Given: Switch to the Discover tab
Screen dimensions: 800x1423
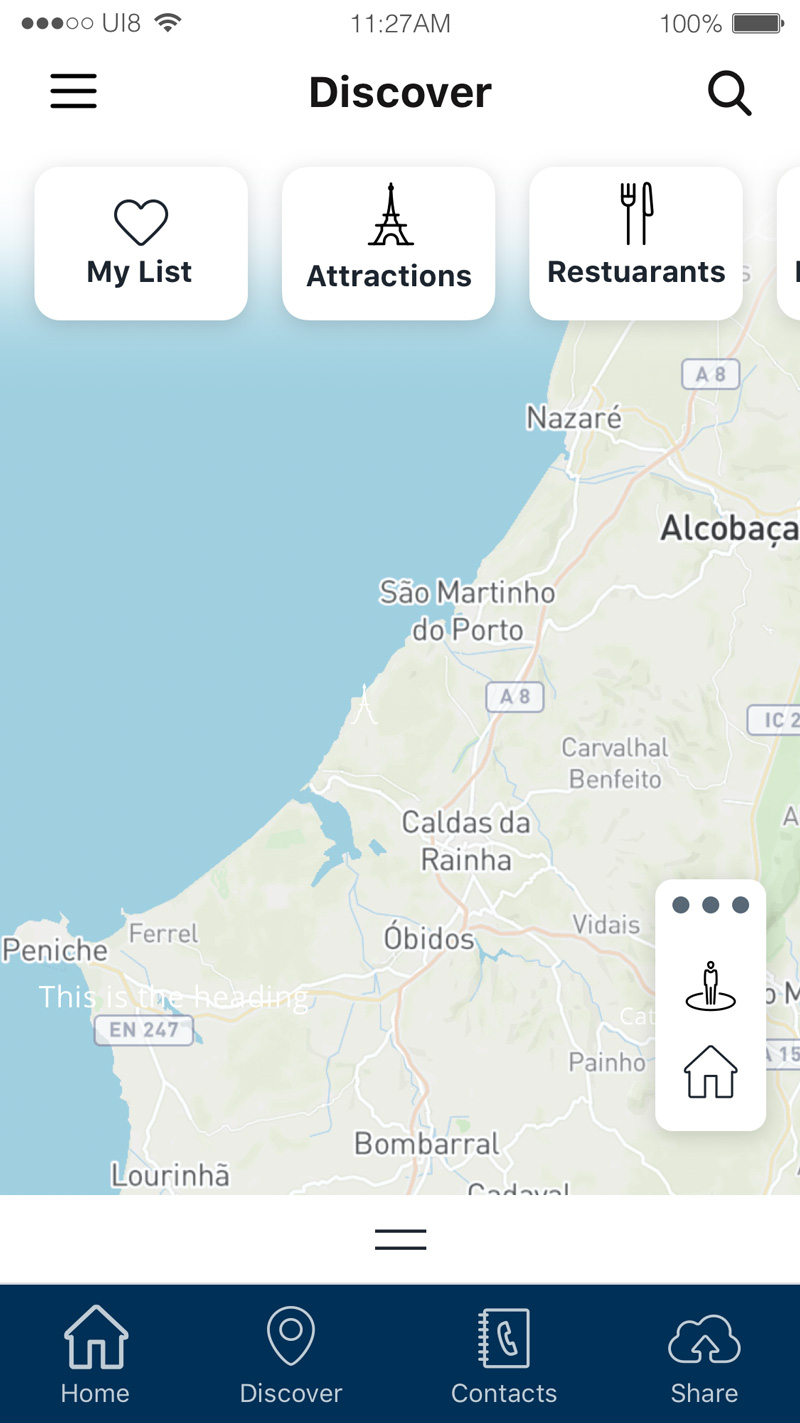Looking at the screenshot, I should tap(291, 1354).
